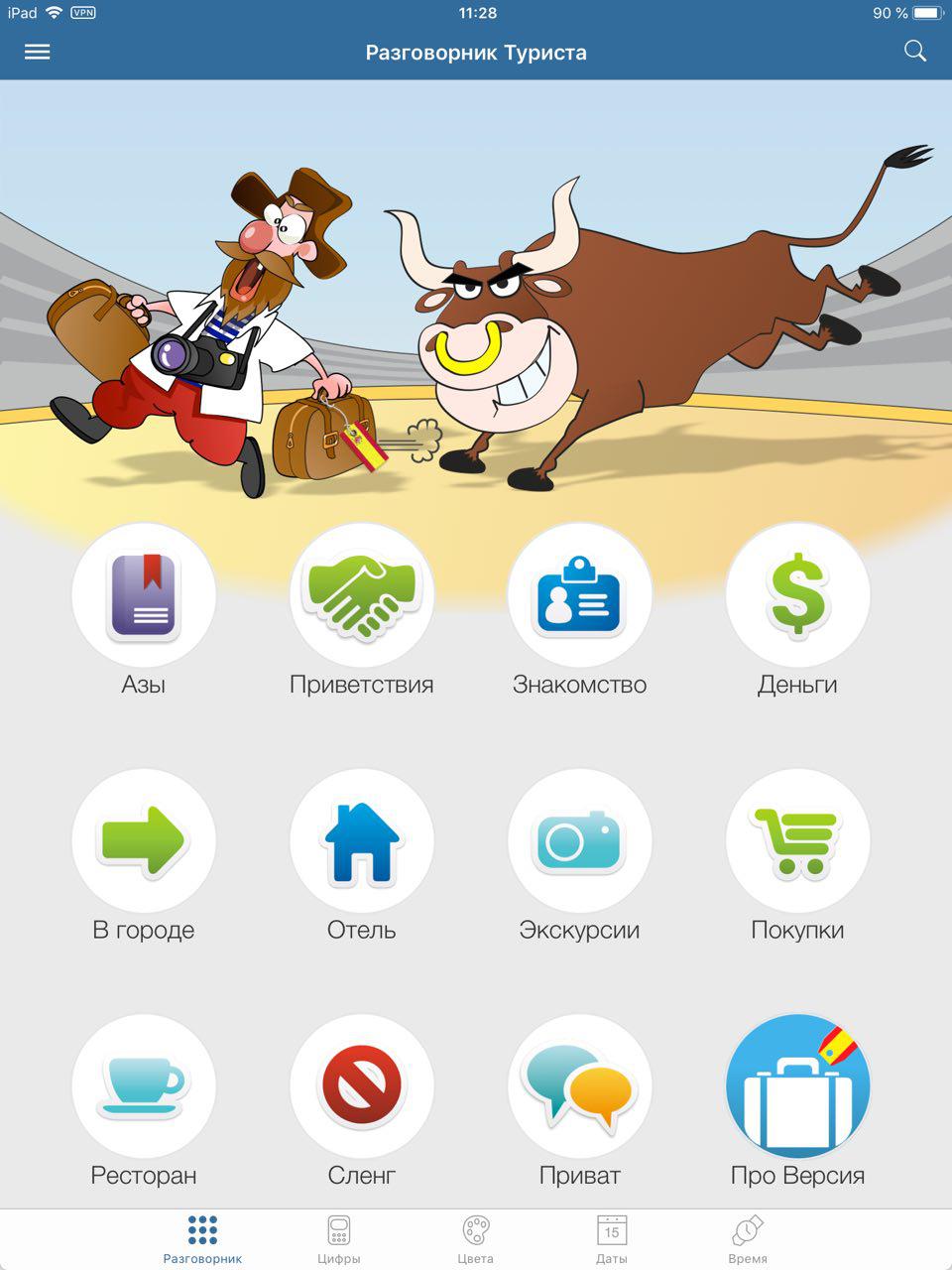952x1270 pixels.
Task: Open the Сленг category
Action: pos(362,1086)
